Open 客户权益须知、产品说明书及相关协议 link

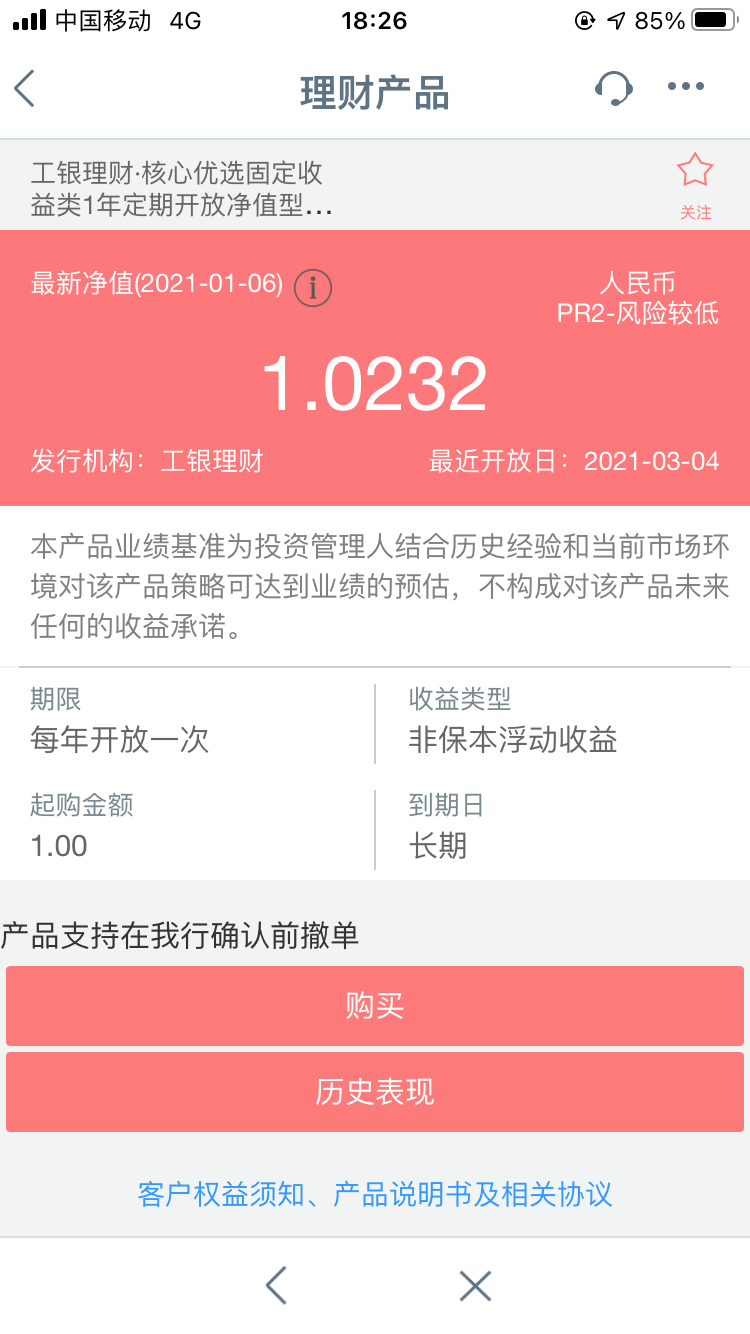point(375,1196)
